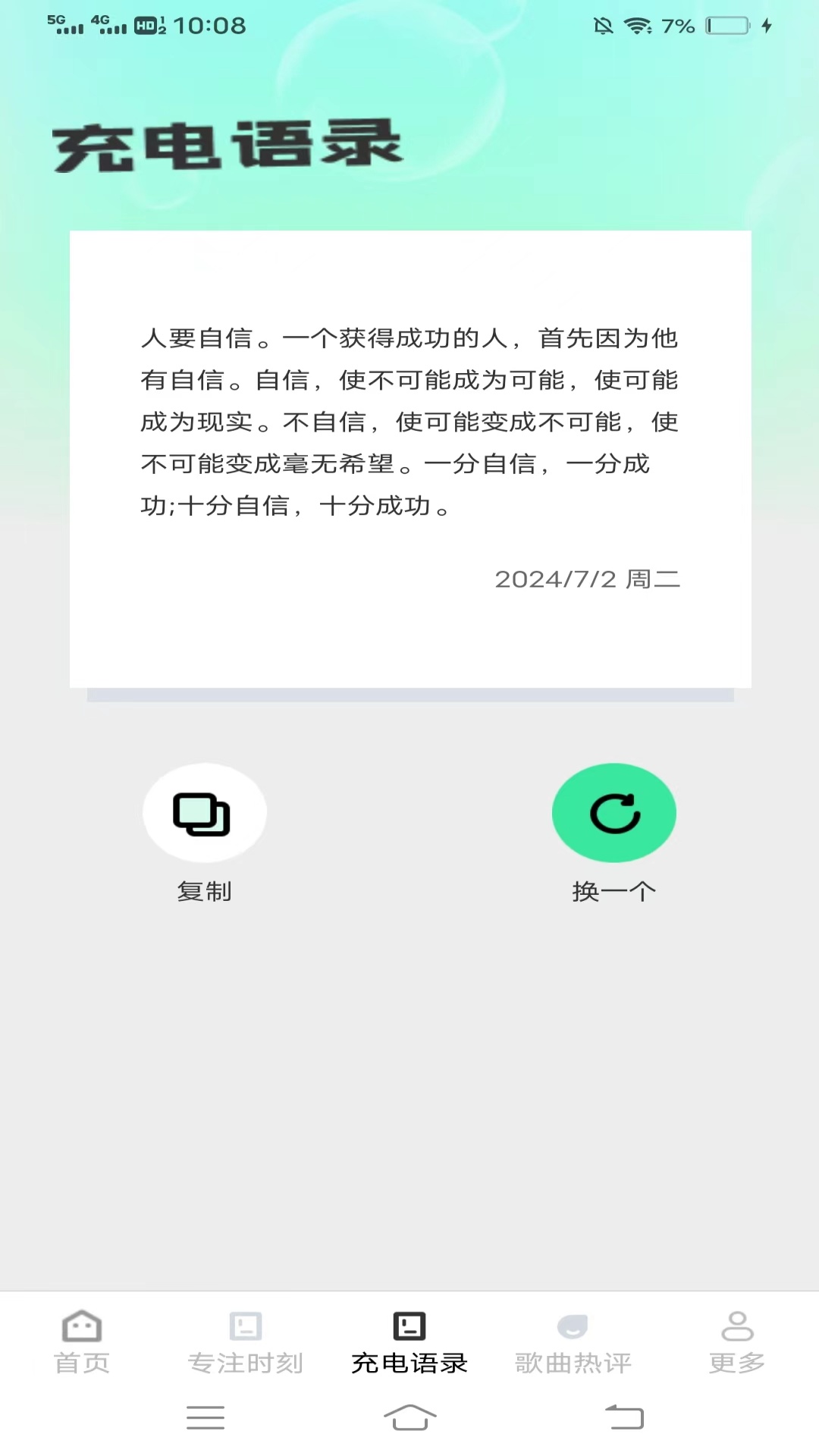Tap the refresh icon above 换一个
The image size is (819, 1456).
click(613, 812)
